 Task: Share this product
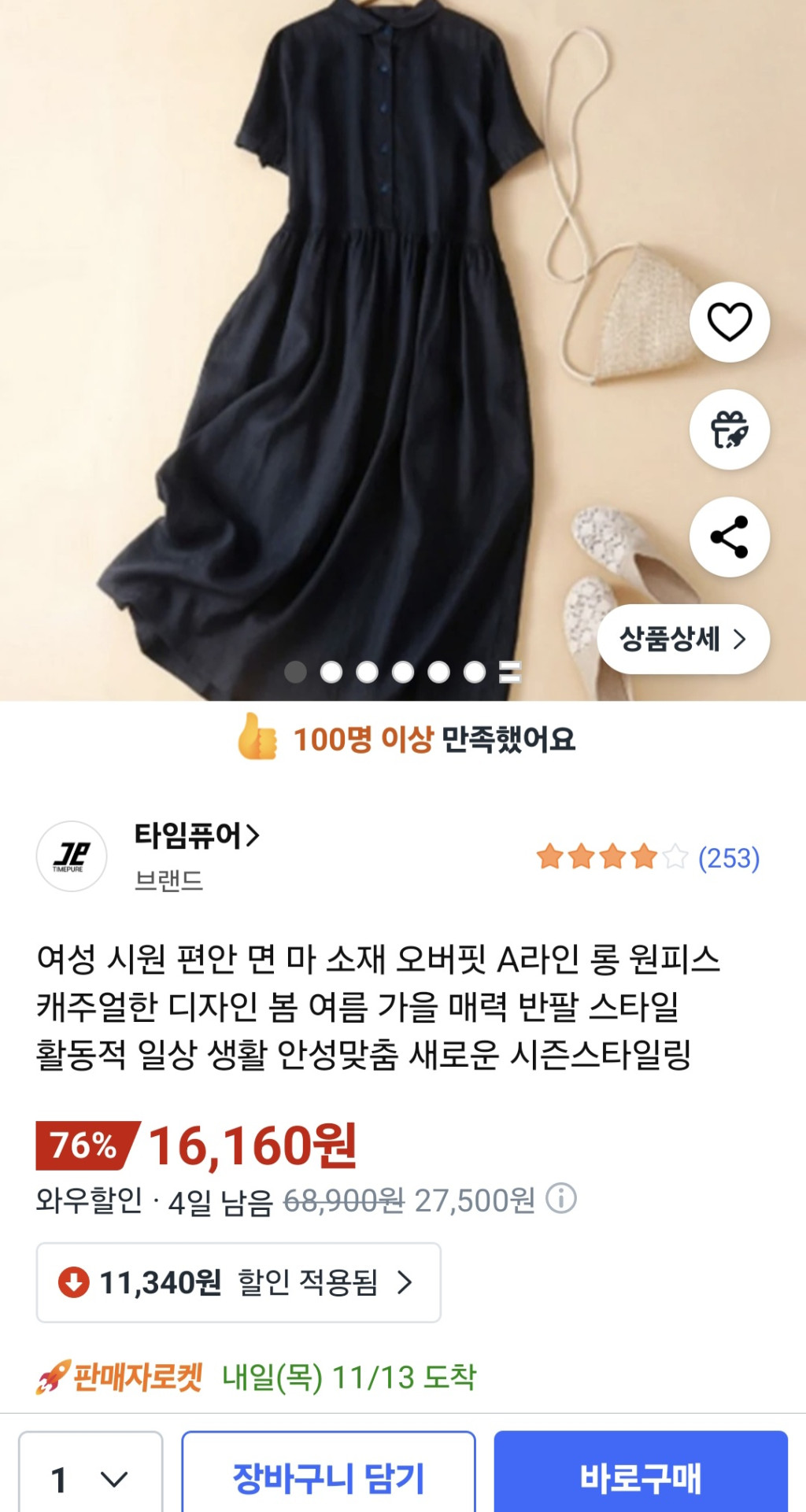tap(730, 537)
